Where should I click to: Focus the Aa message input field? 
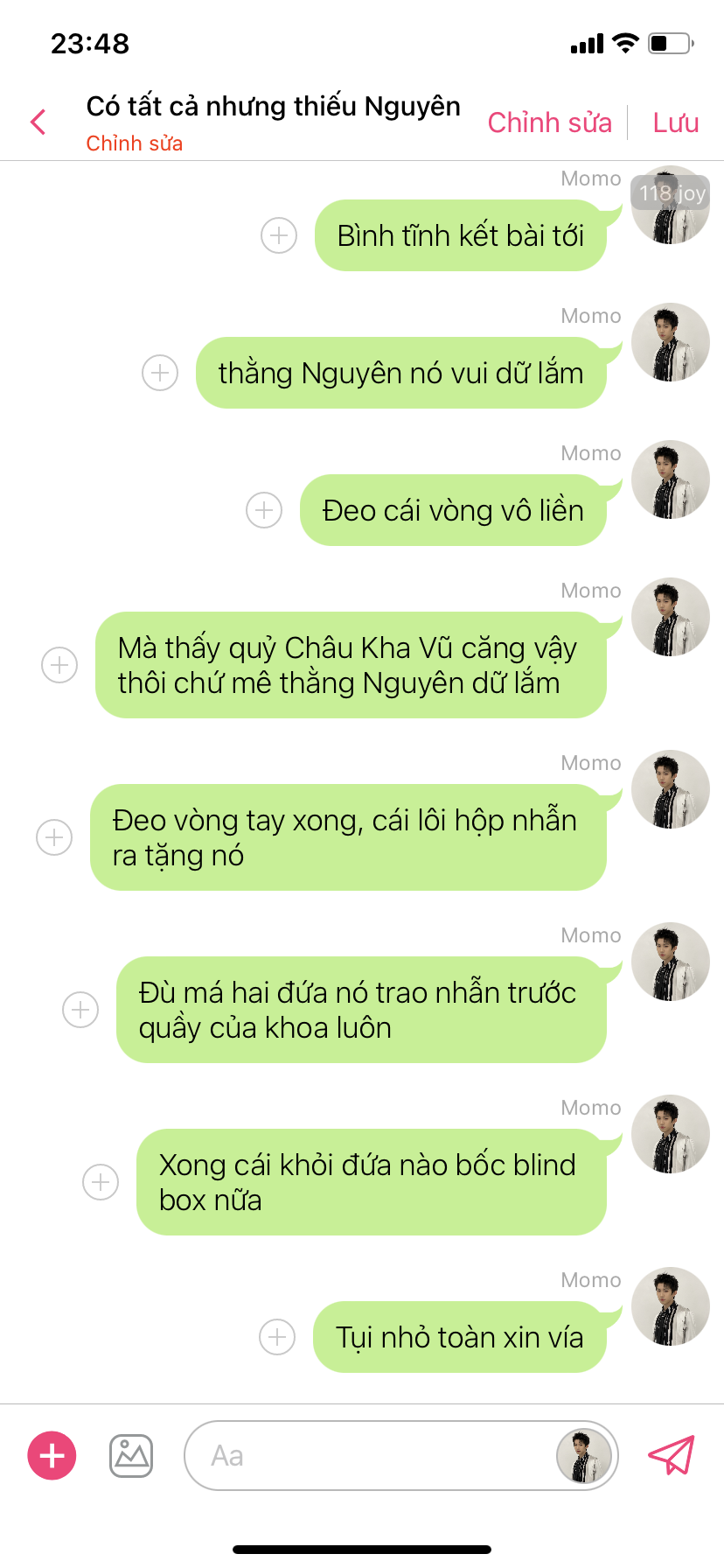367,1456
